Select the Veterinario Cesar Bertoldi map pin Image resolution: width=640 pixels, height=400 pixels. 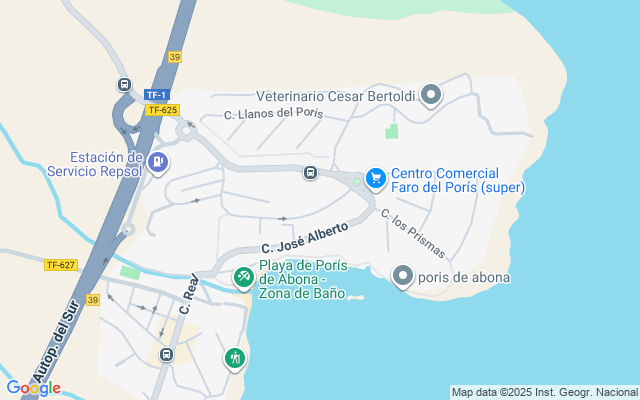(431, 95)
